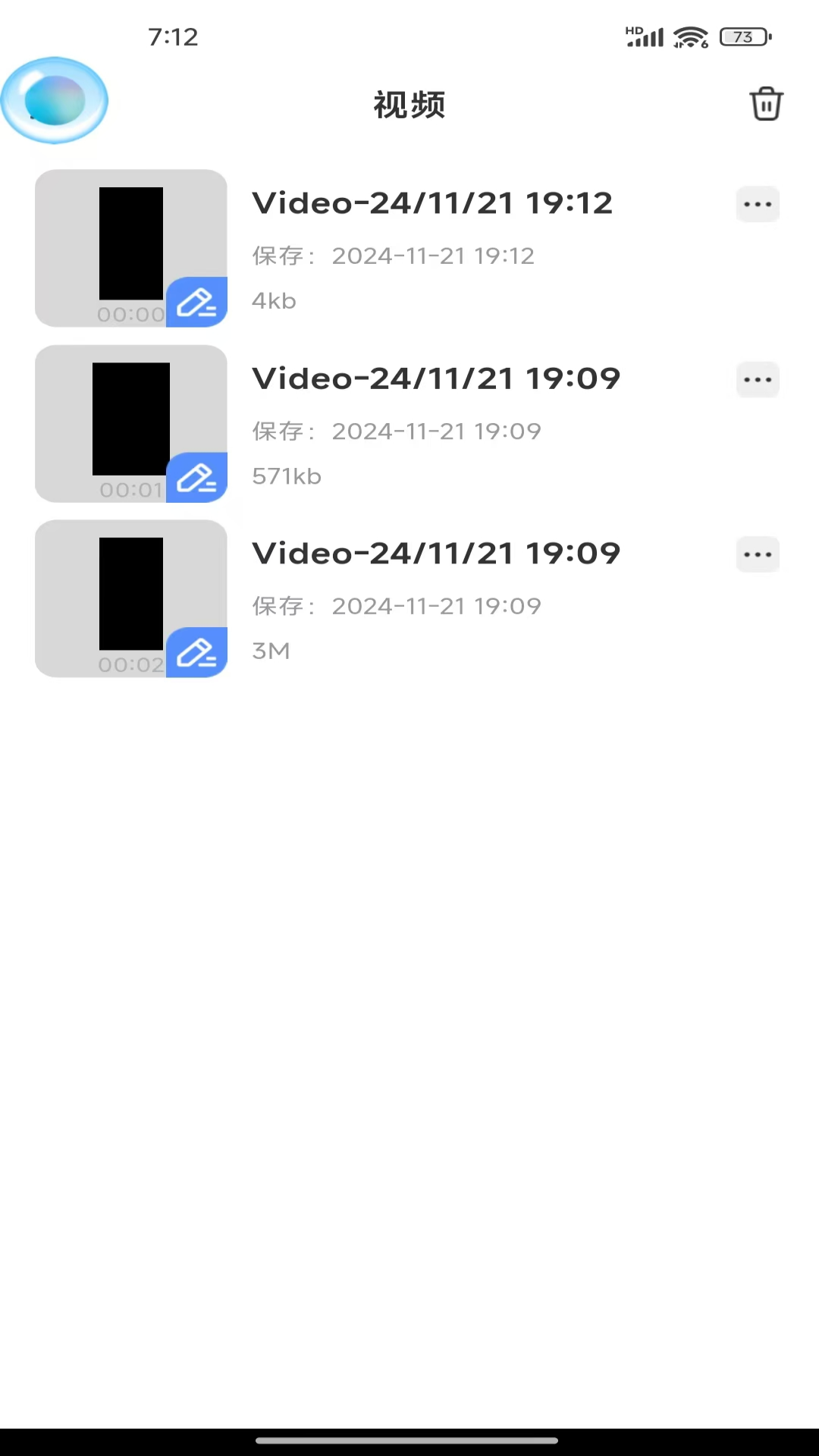Edit the 571kb video via pencil icon

(196, 478)
